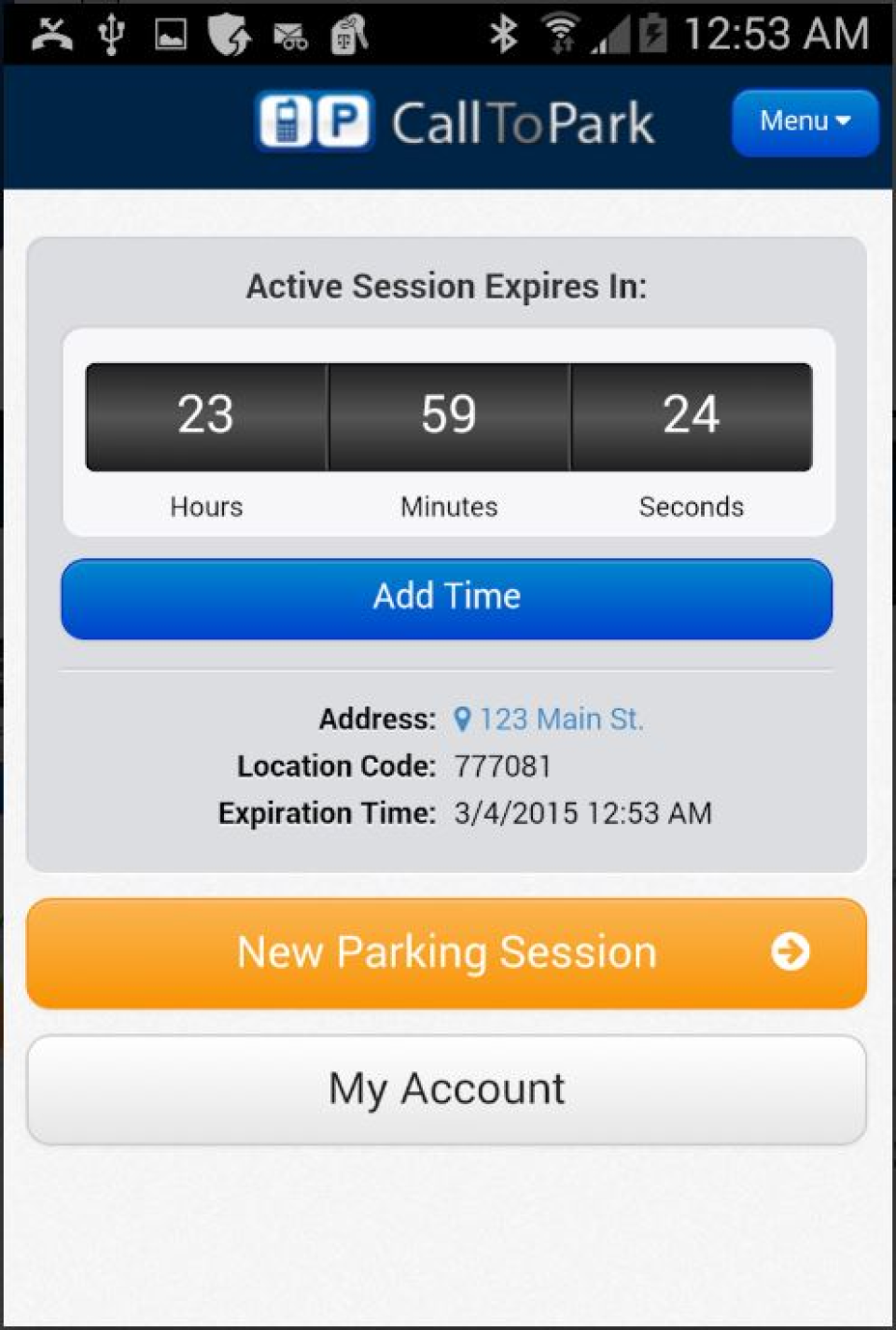Click the cellular signal strength bars
This screenshot has height=1330, width=896.
[608, 35]
